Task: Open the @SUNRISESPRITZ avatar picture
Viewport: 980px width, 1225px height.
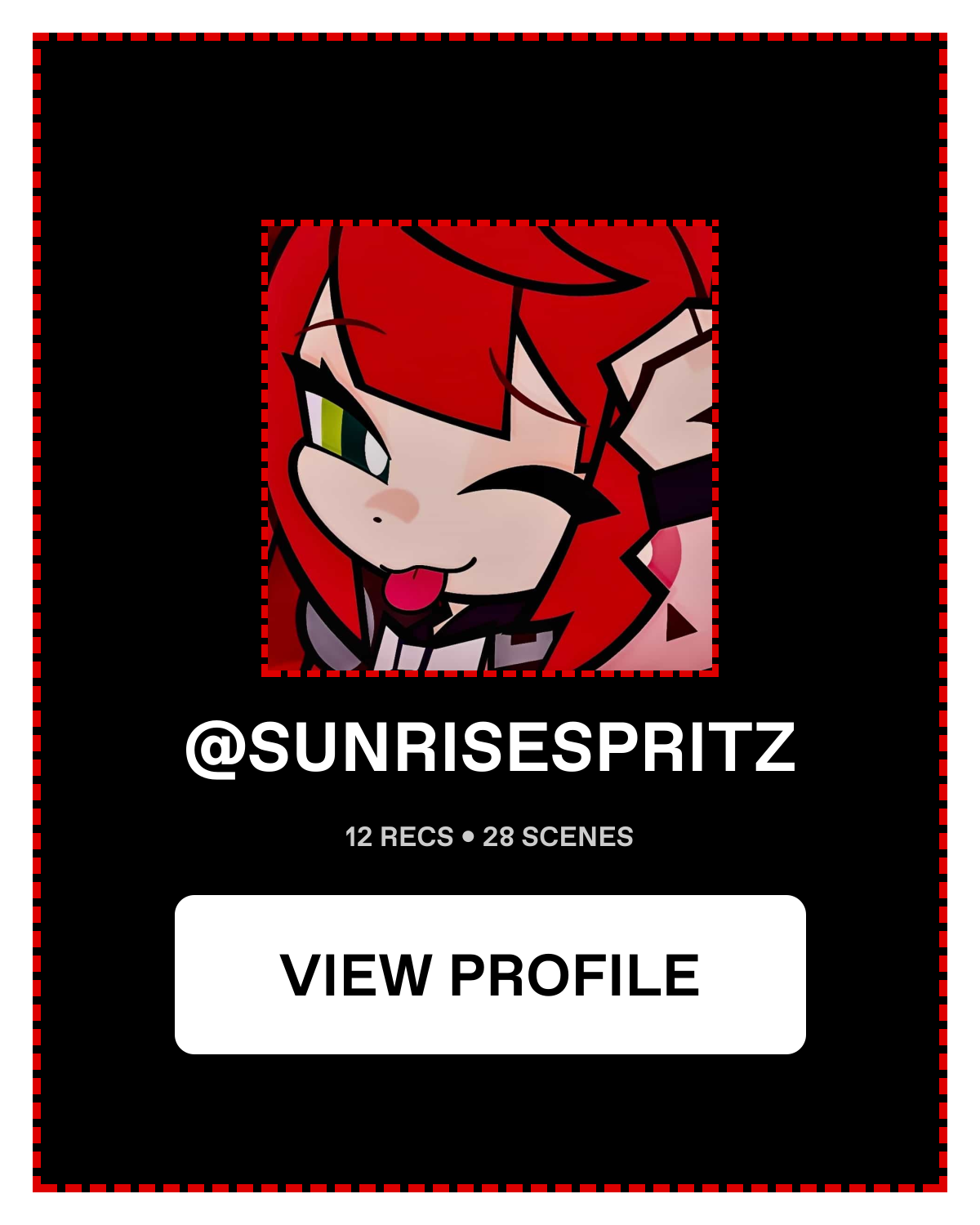Action: (x=490, y=448)
